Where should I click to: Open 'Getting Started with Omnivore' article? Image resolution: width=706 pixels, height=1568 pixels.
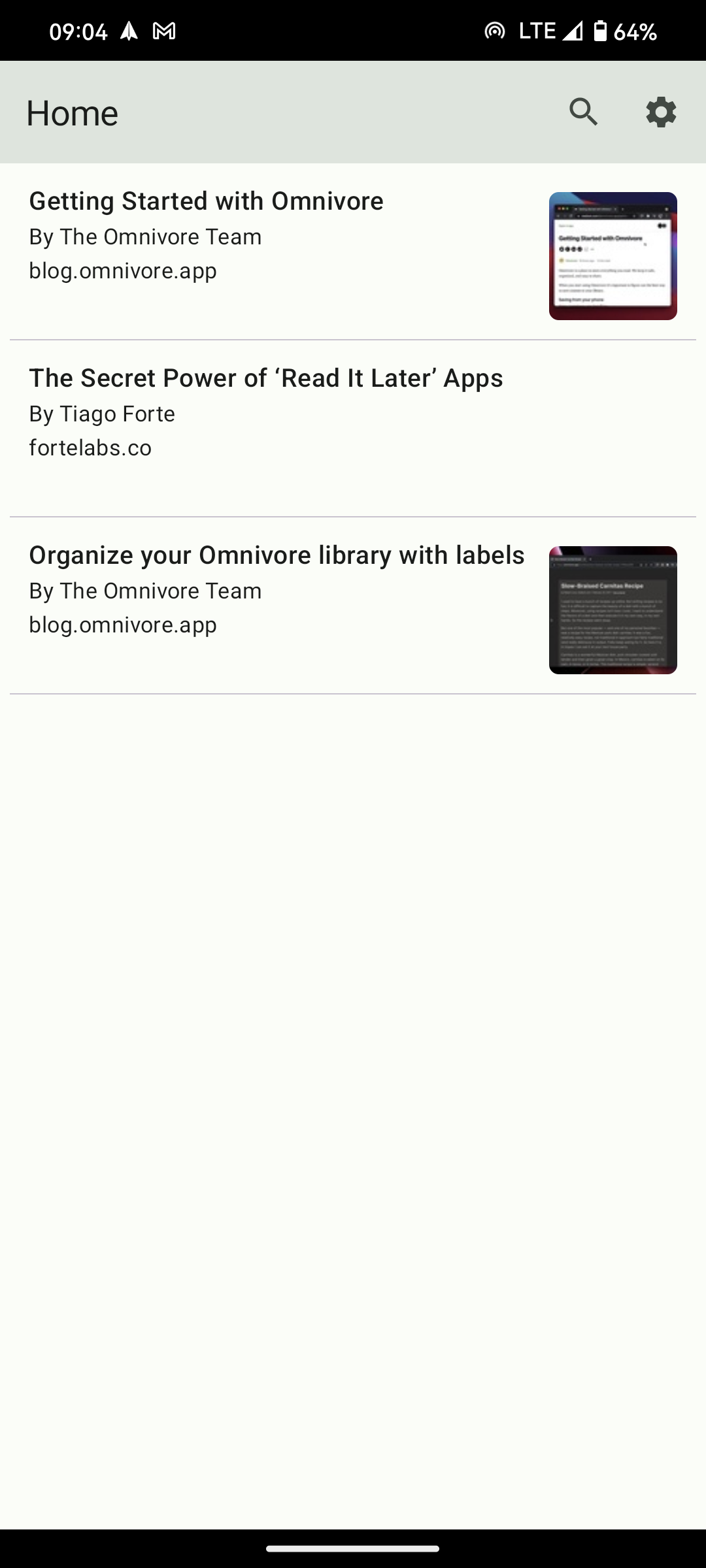coord(205,201)
